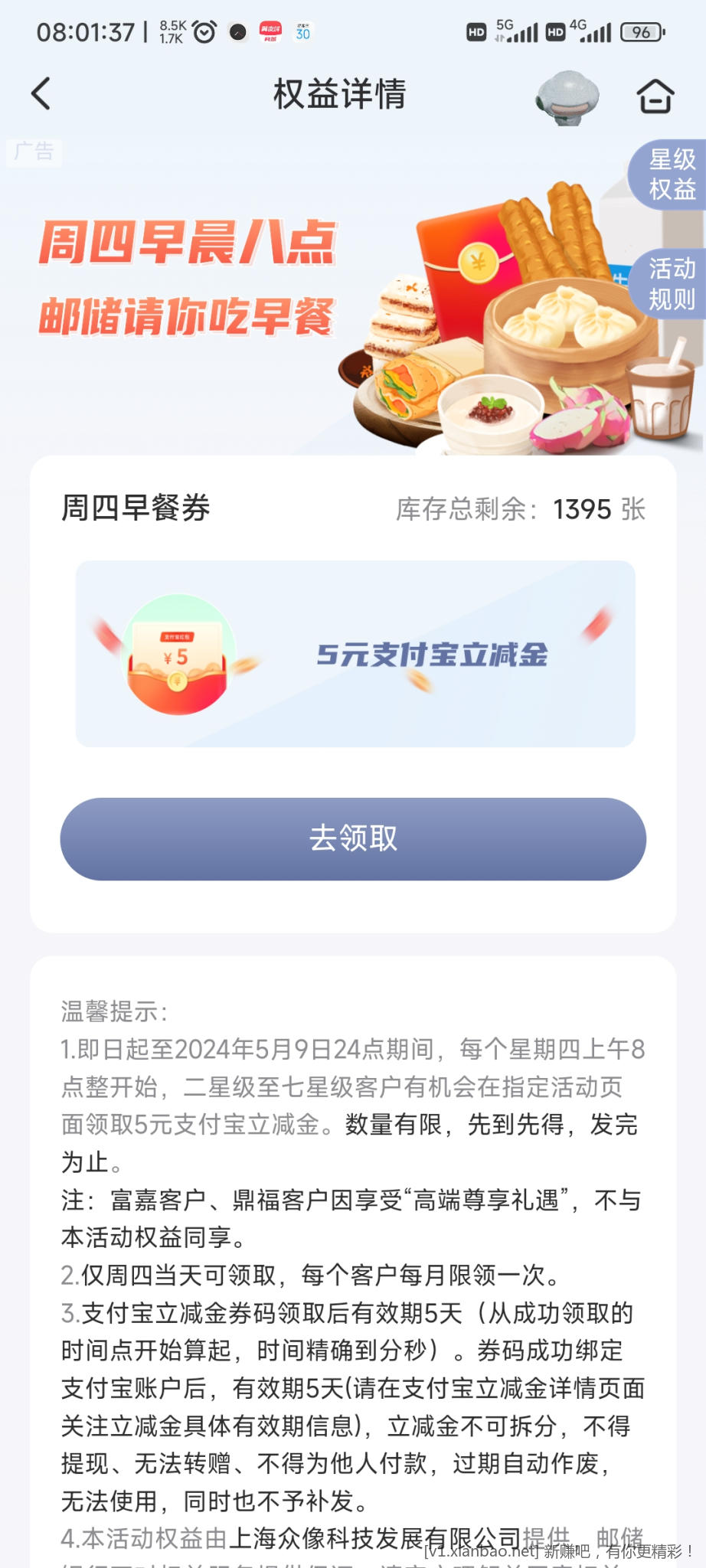Open the robot customer service assistant
Screen dimensions: 706x1568
point(567,97)
